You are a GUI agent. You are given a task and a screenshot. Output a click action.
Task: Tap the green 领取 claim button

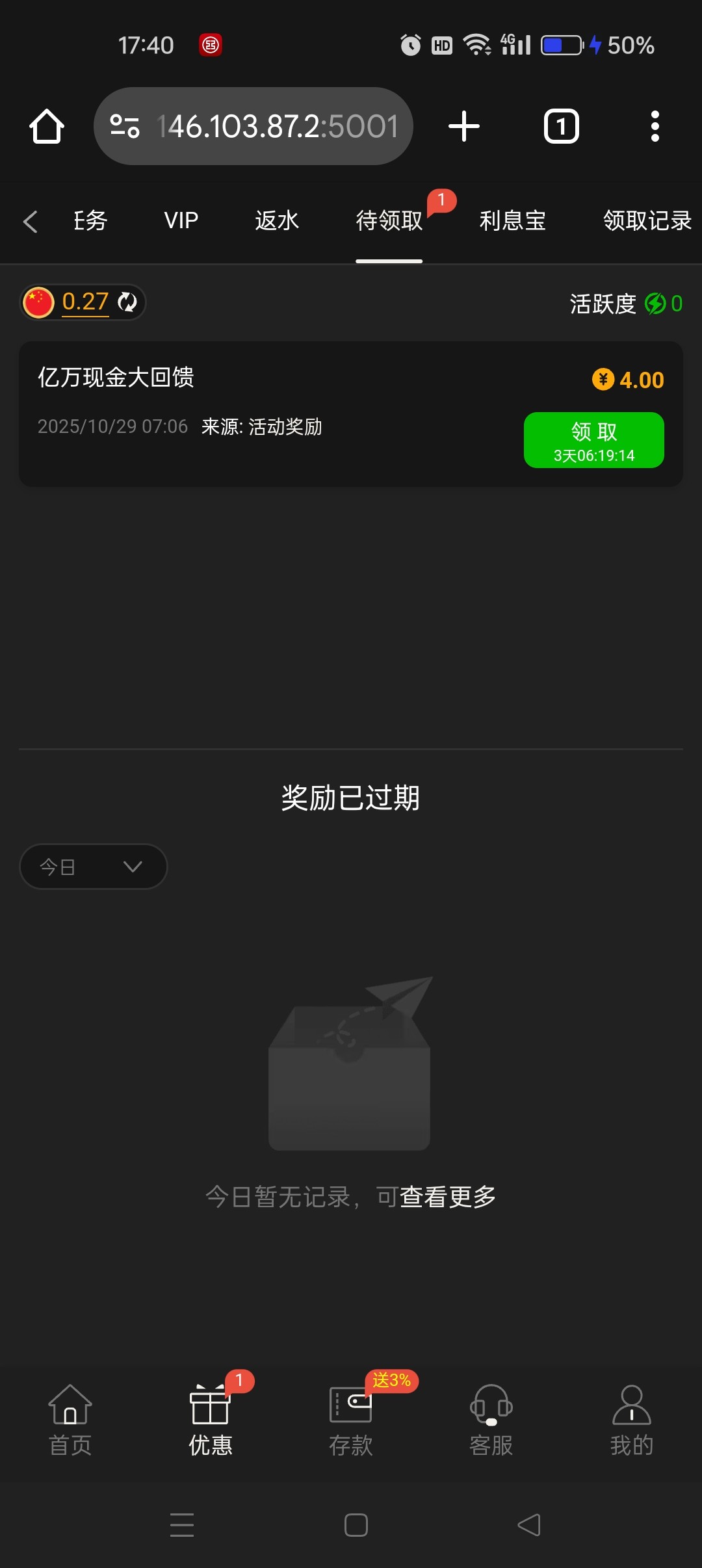click(x=593, y=439)
